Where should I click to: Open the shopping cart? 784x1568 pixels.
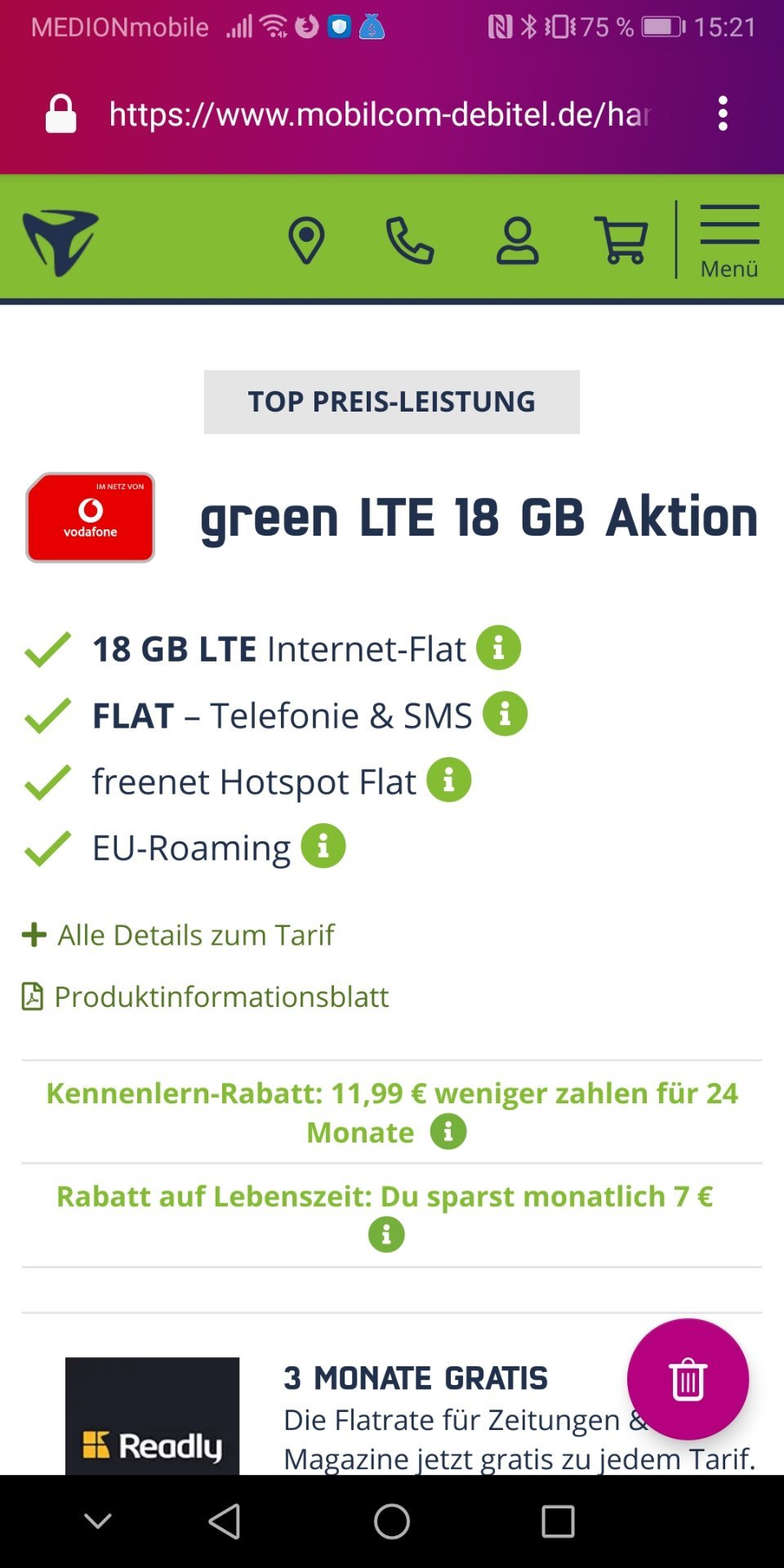(621, 241)
